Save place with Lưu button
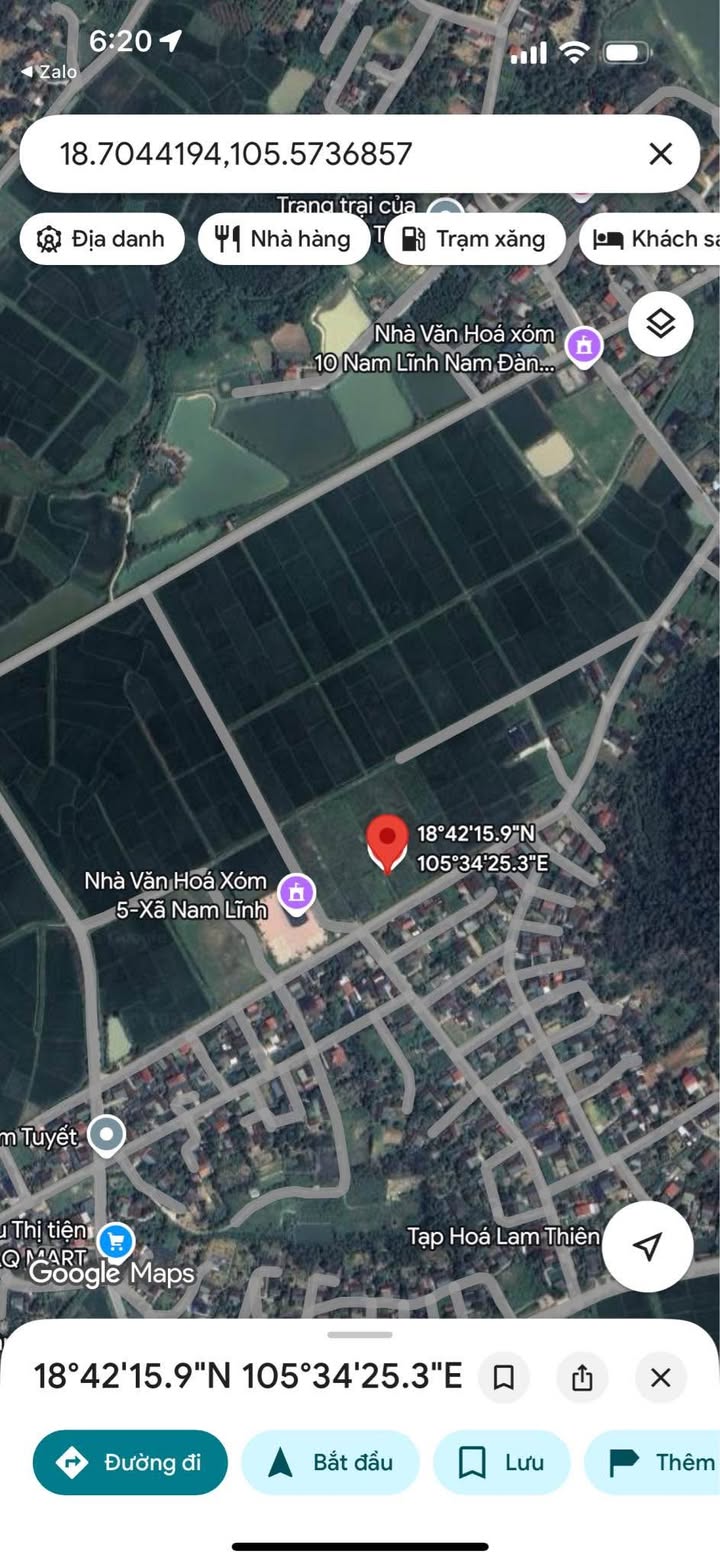 [501, 1462]
